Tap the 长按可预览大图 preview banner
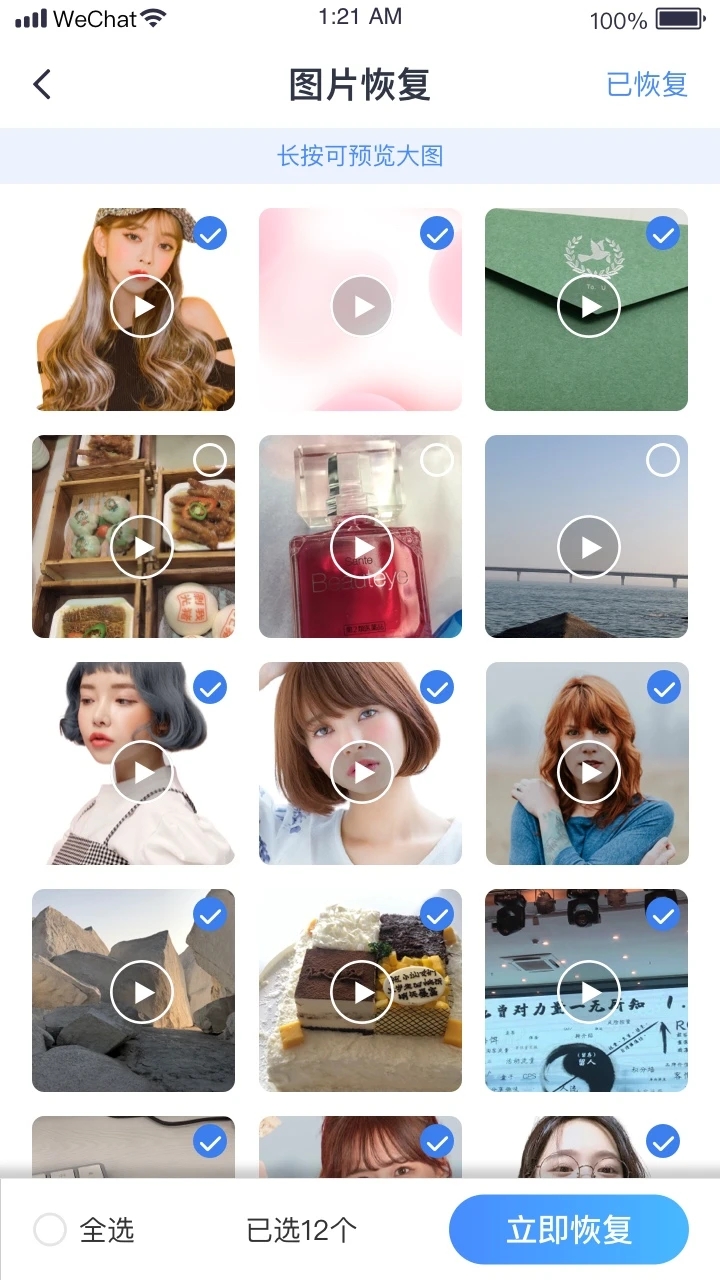The height and width of the screenshot is (1280, 720). coord(360,156)
